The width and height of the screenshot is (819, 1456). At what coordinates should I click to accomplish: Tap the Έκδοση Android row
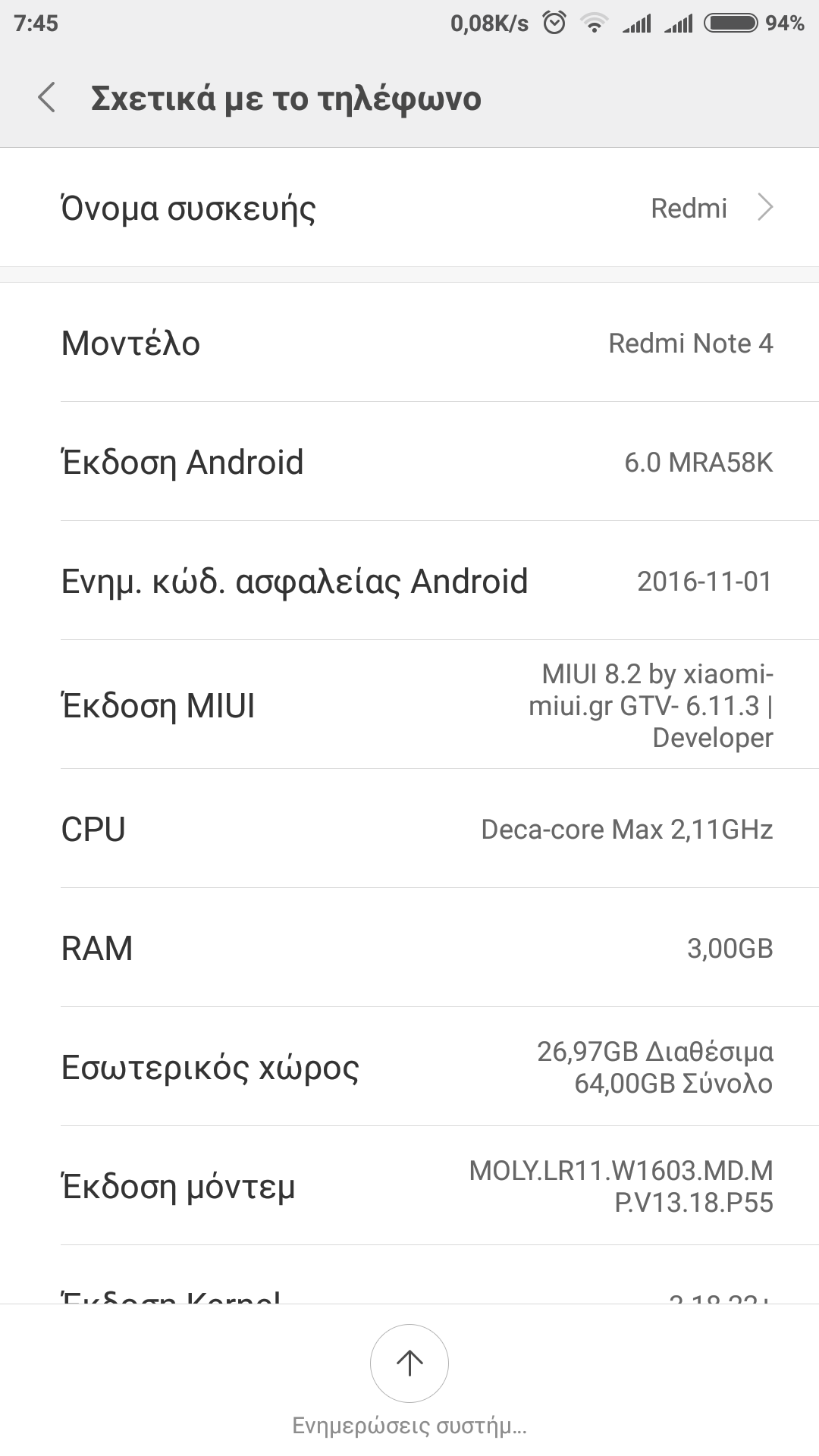click(x=409, y=462)
